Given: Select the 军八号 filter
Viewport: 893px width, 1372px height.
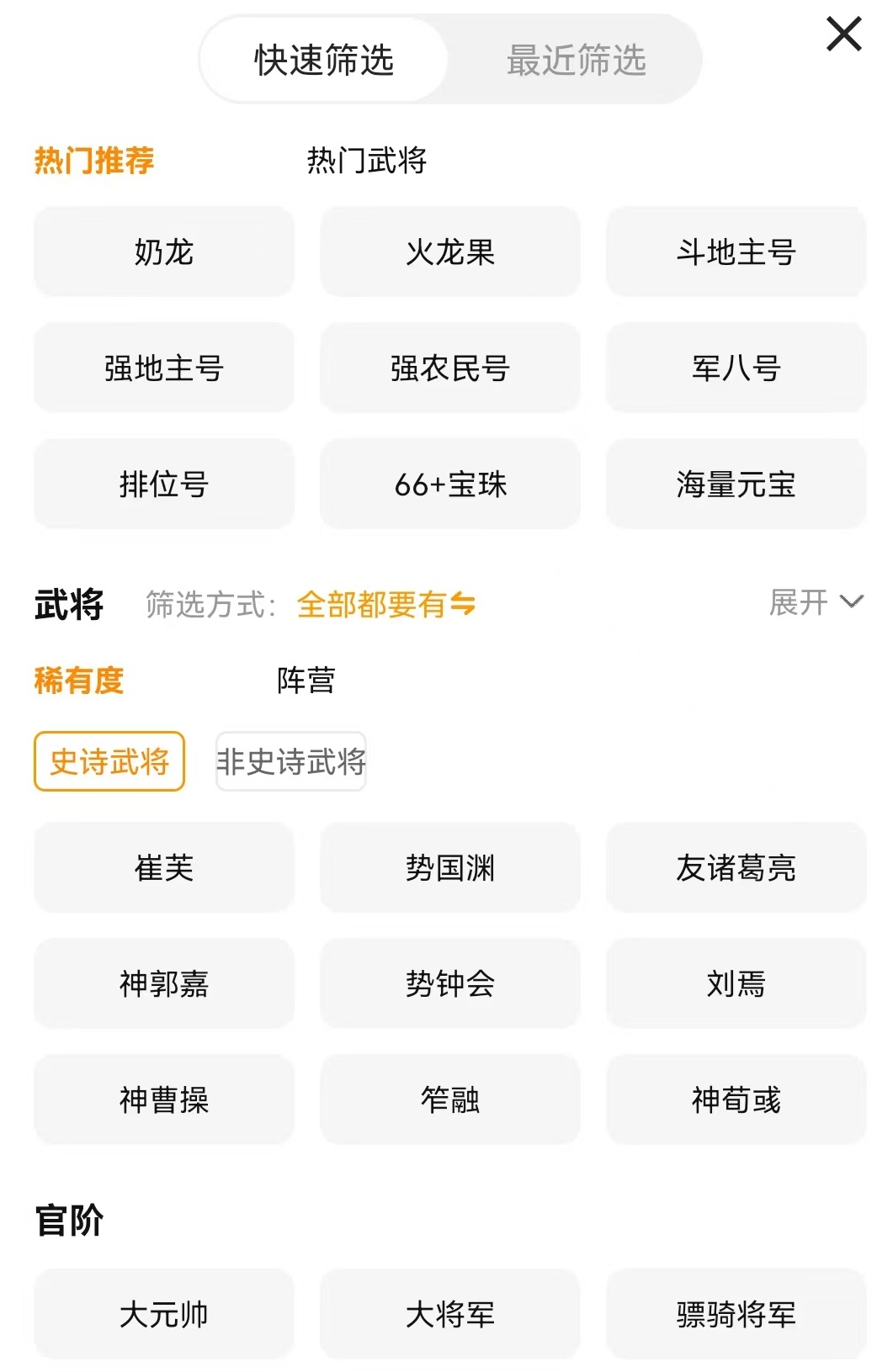Looking at the screenshot, I should tap(736, 368).
